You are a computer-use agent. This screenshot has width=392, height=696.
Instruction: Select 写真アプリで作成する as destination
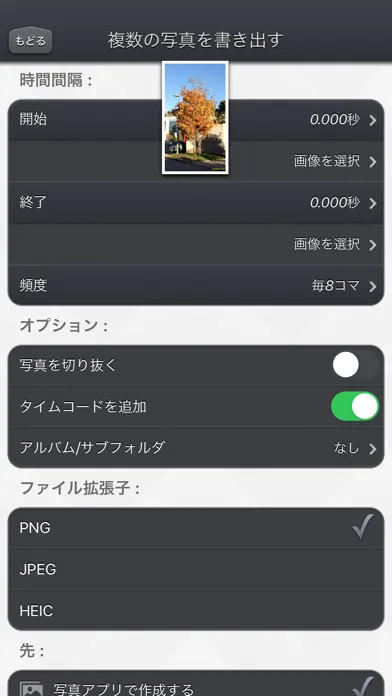coord(196,684)
